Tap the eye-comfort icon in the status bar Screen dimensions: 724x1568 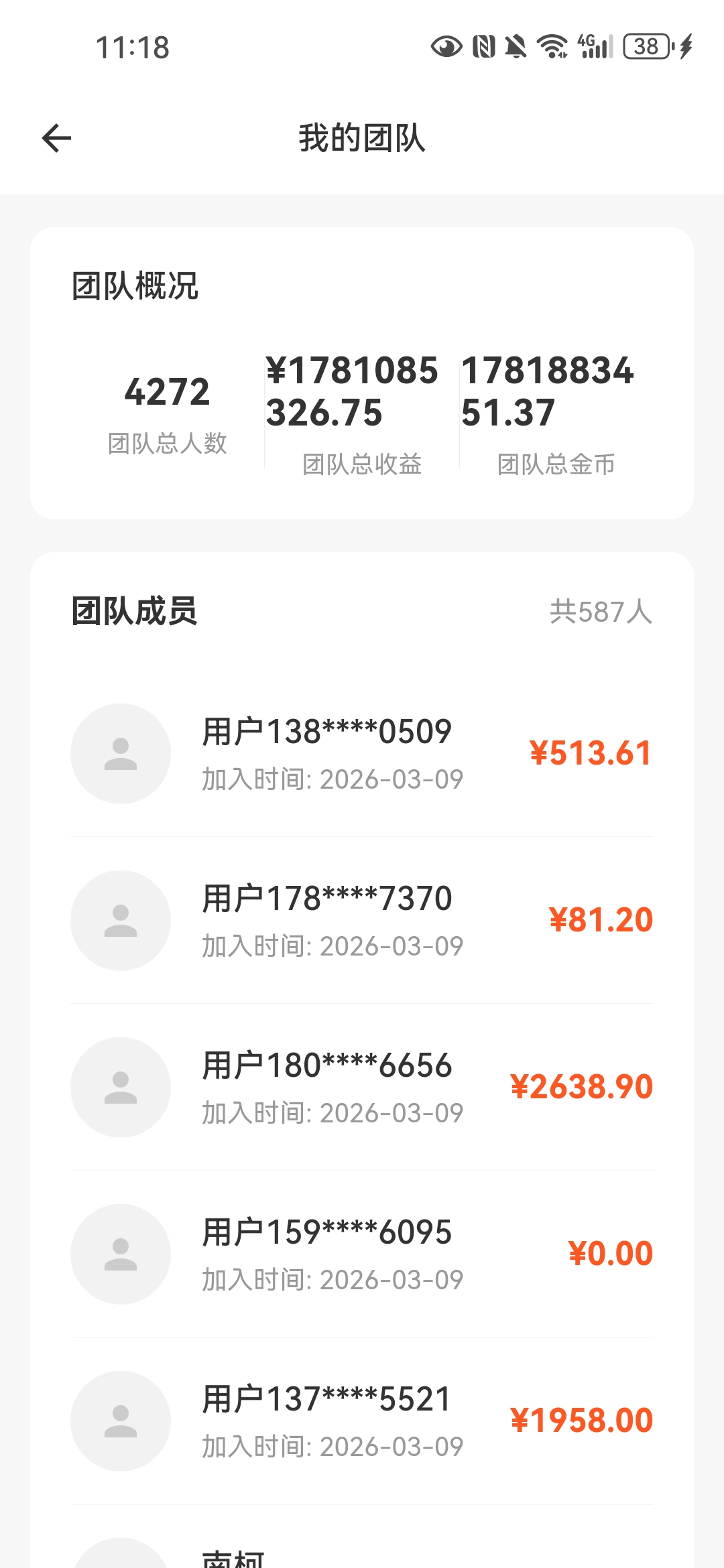(x=445, y=46)
